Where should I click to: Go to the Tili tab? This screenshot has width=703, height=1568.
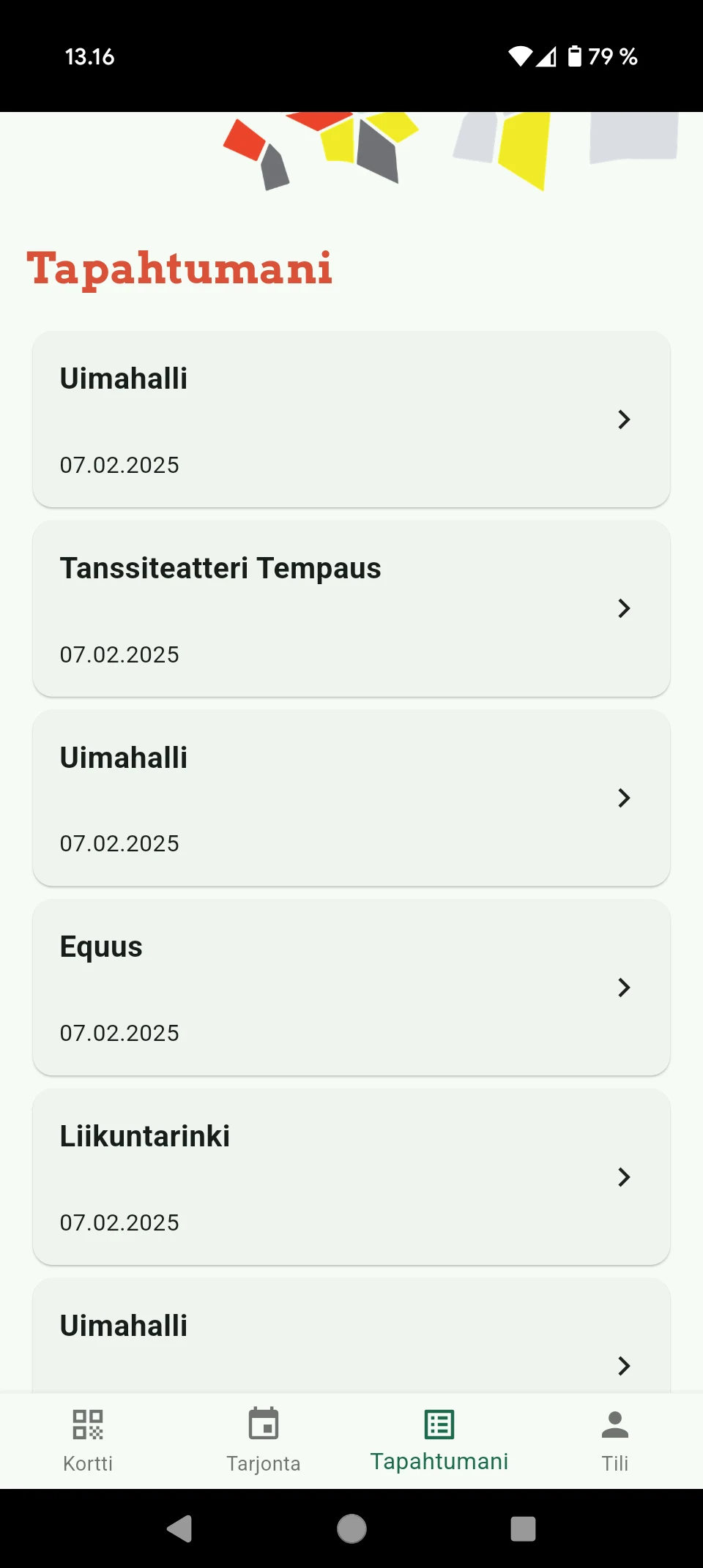[x=615, y=1441]
